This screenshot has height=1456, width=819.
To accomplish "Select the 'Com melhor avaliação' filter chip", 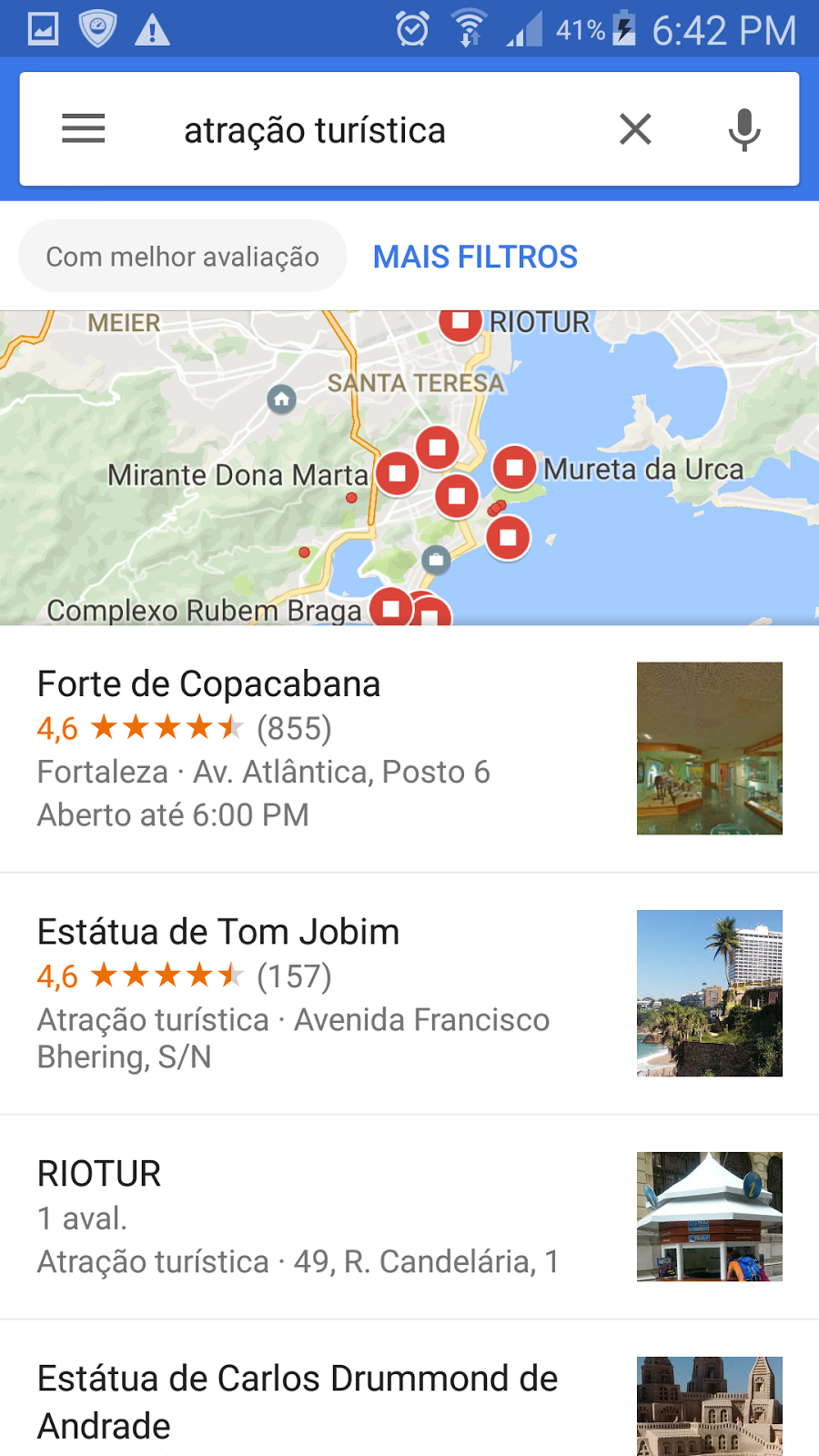I will (x=183, y=257).
